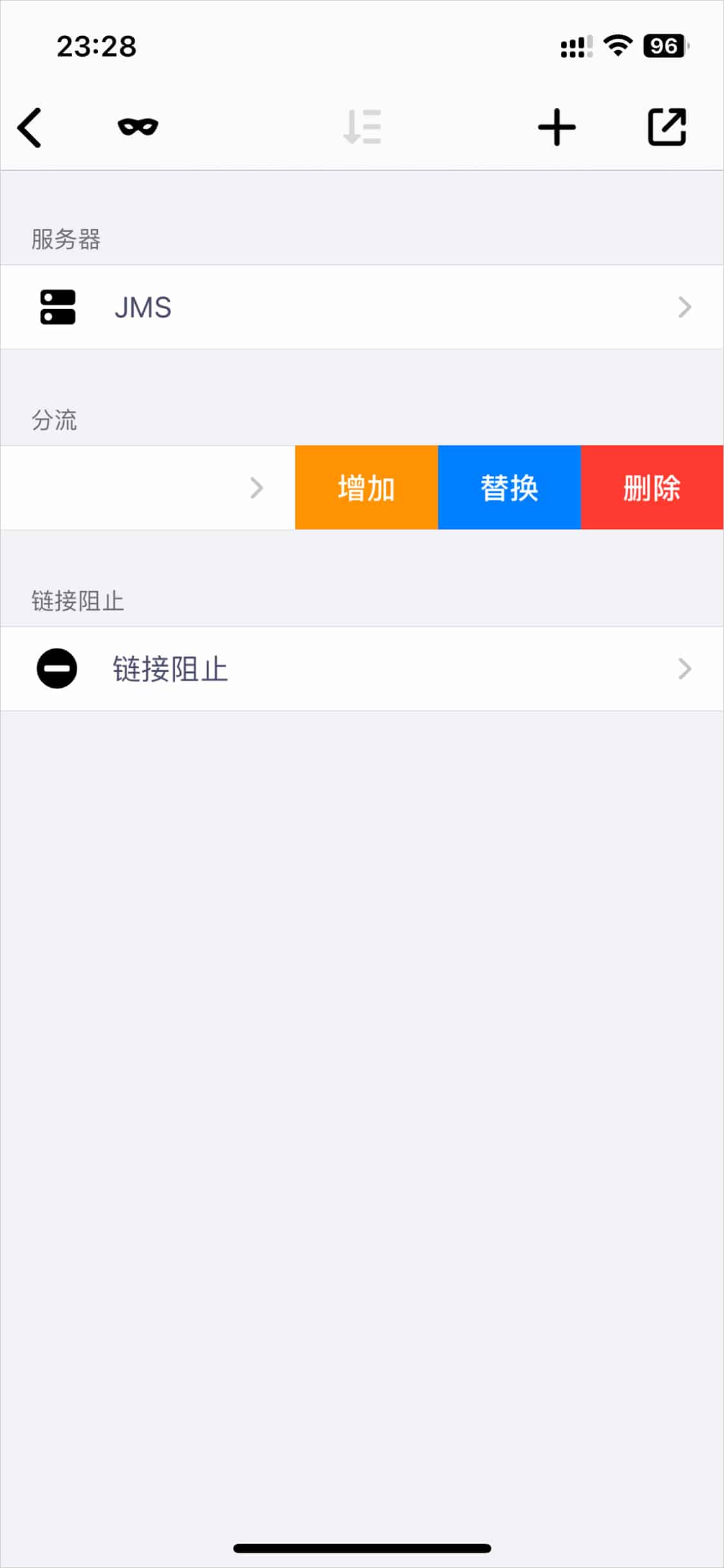Open the 链接阻止 row
Screen dimensions: 724x1568
[x=362, y=669]
